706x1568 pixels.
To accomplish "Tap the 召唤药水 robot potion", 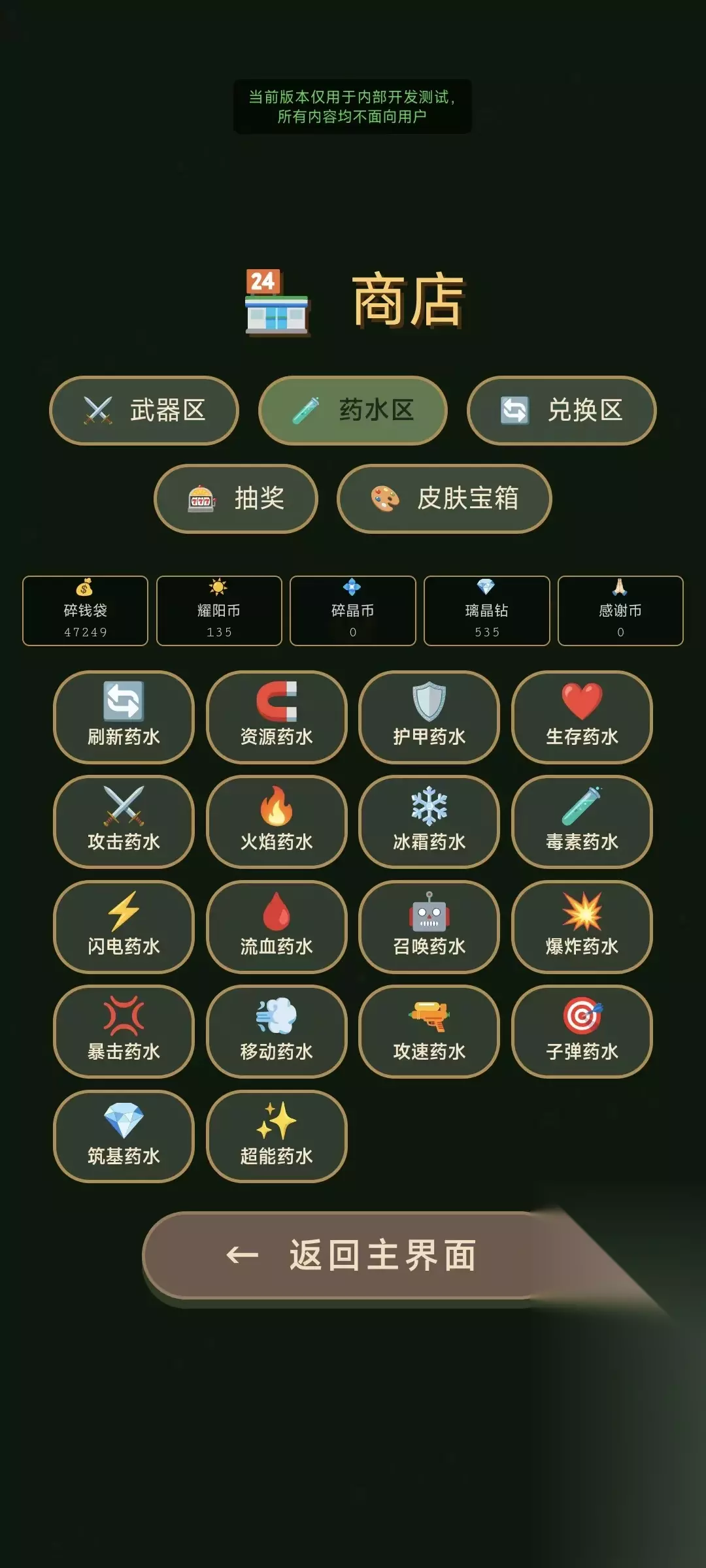I will [x=429, y=927].
